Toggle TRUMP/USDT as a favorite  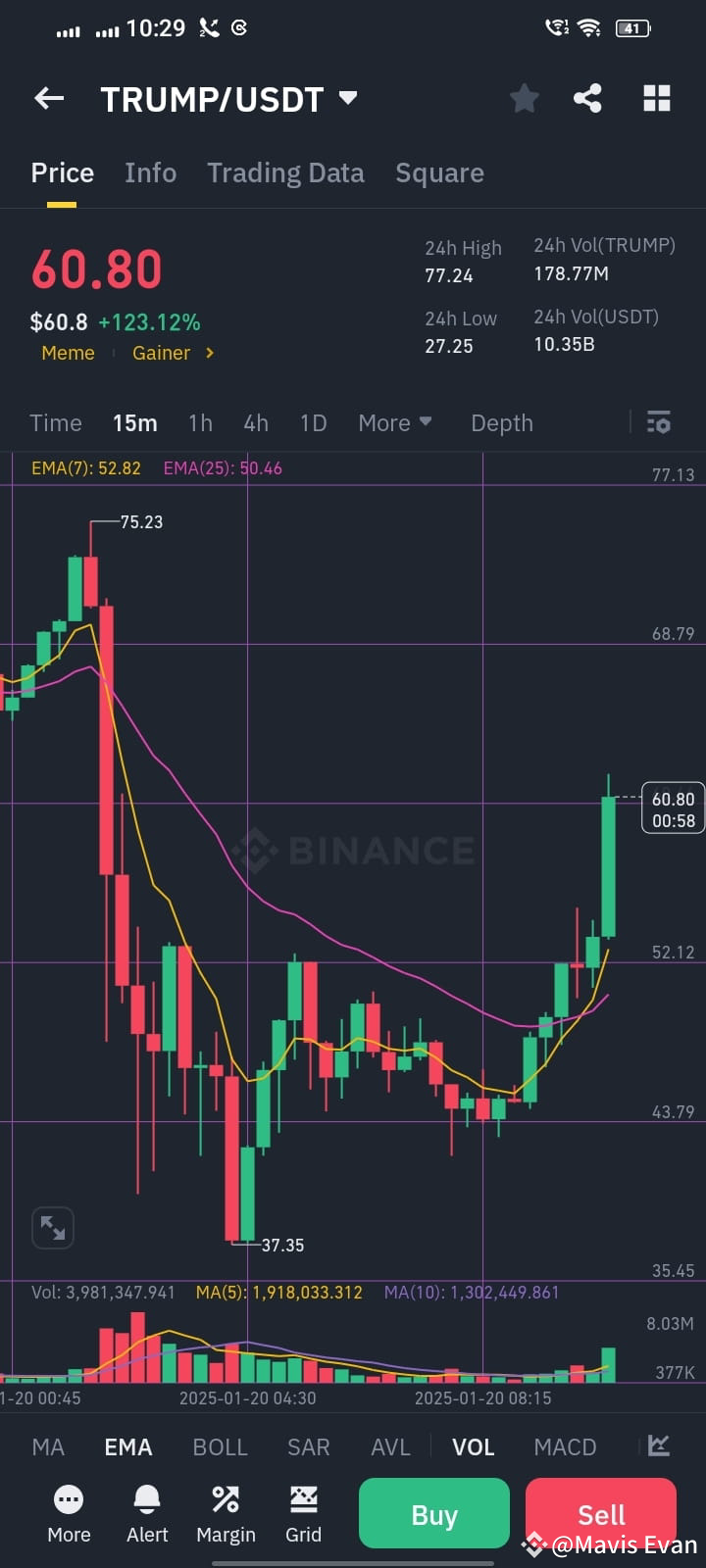pyautogui.click(x=524, y=98)
